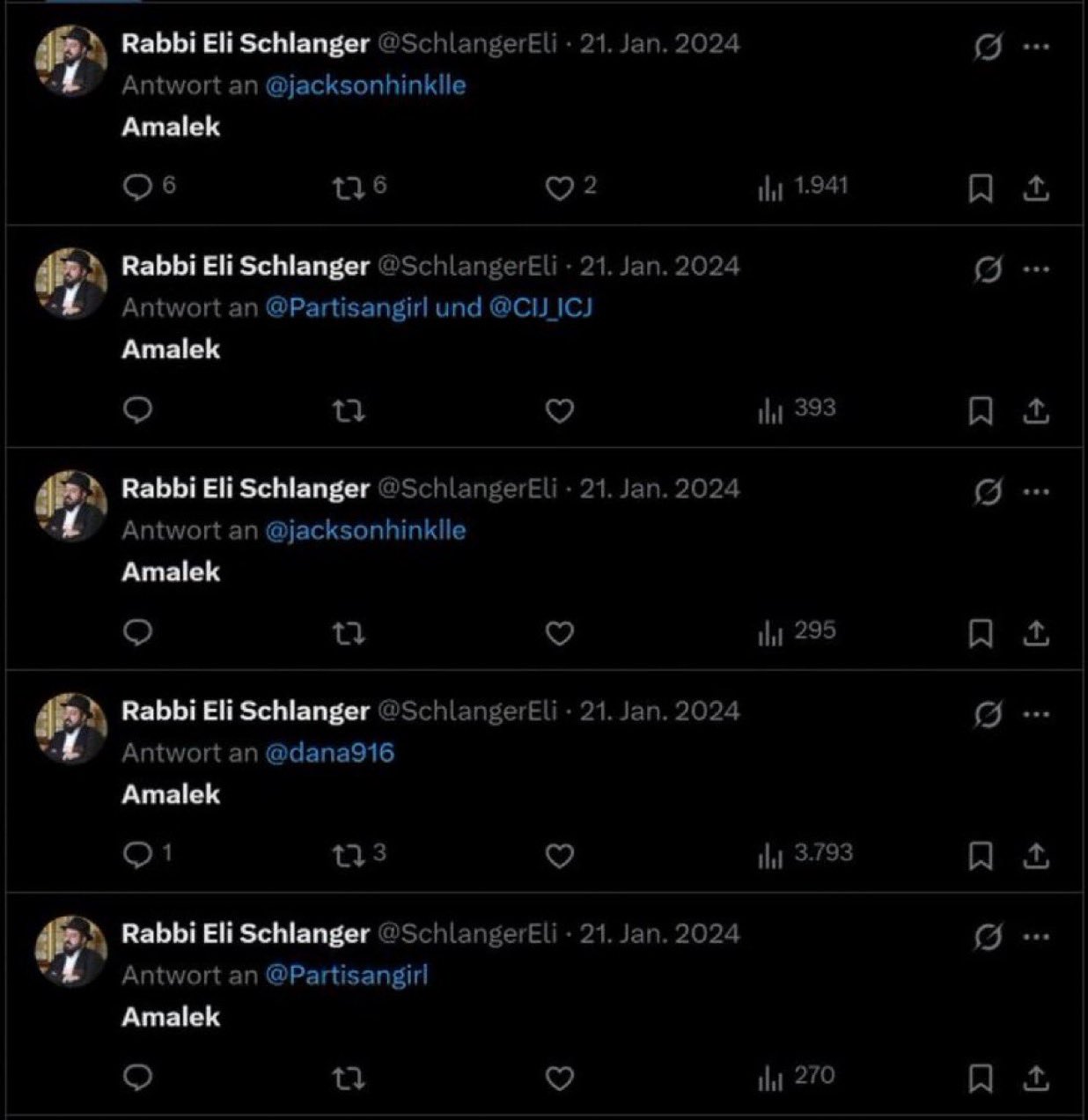1088x1120 pixels.
Task: Repost the tweet with 295 views
Action: 349,633
